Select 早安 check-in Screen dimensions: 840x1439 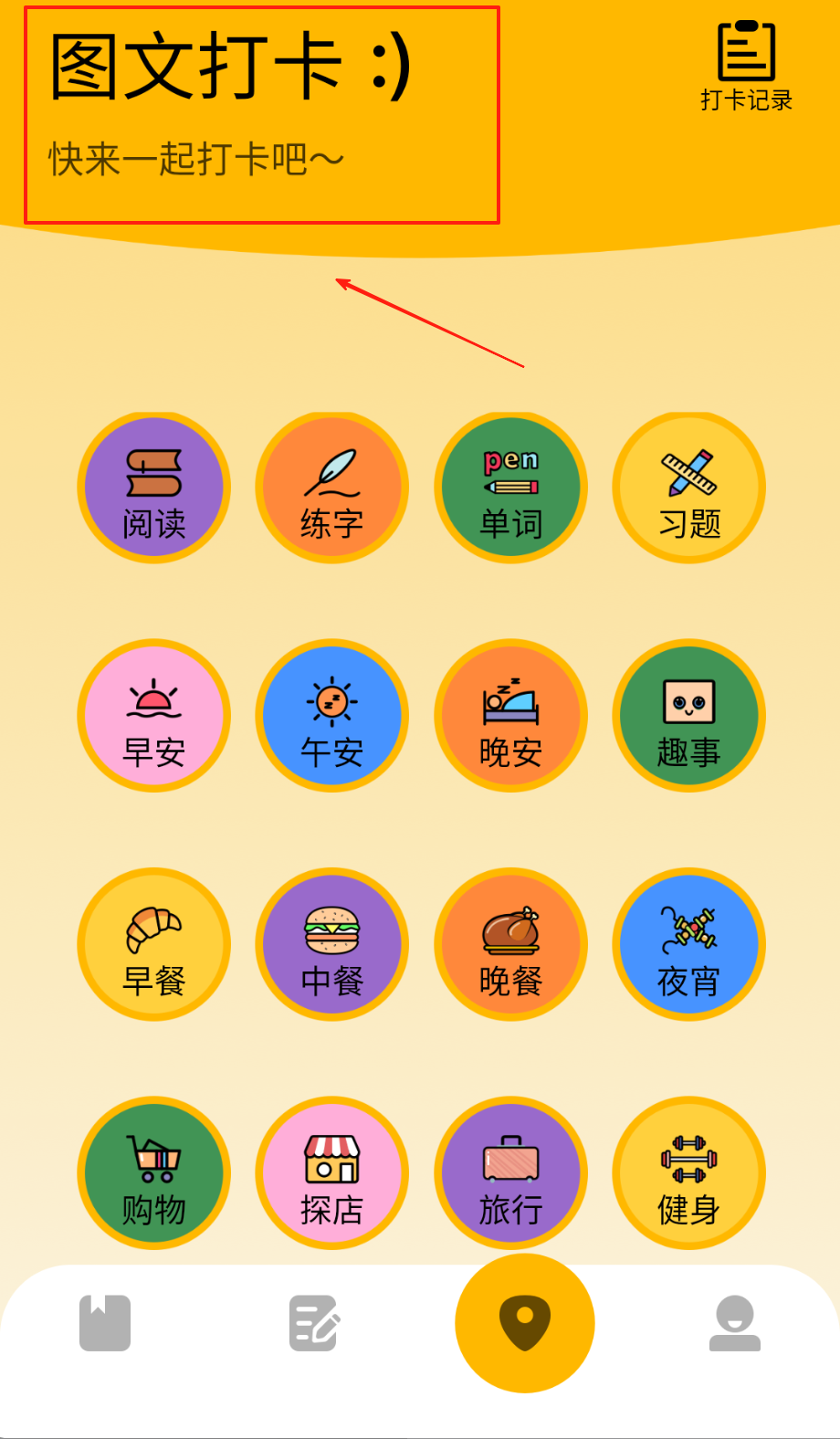154,716
